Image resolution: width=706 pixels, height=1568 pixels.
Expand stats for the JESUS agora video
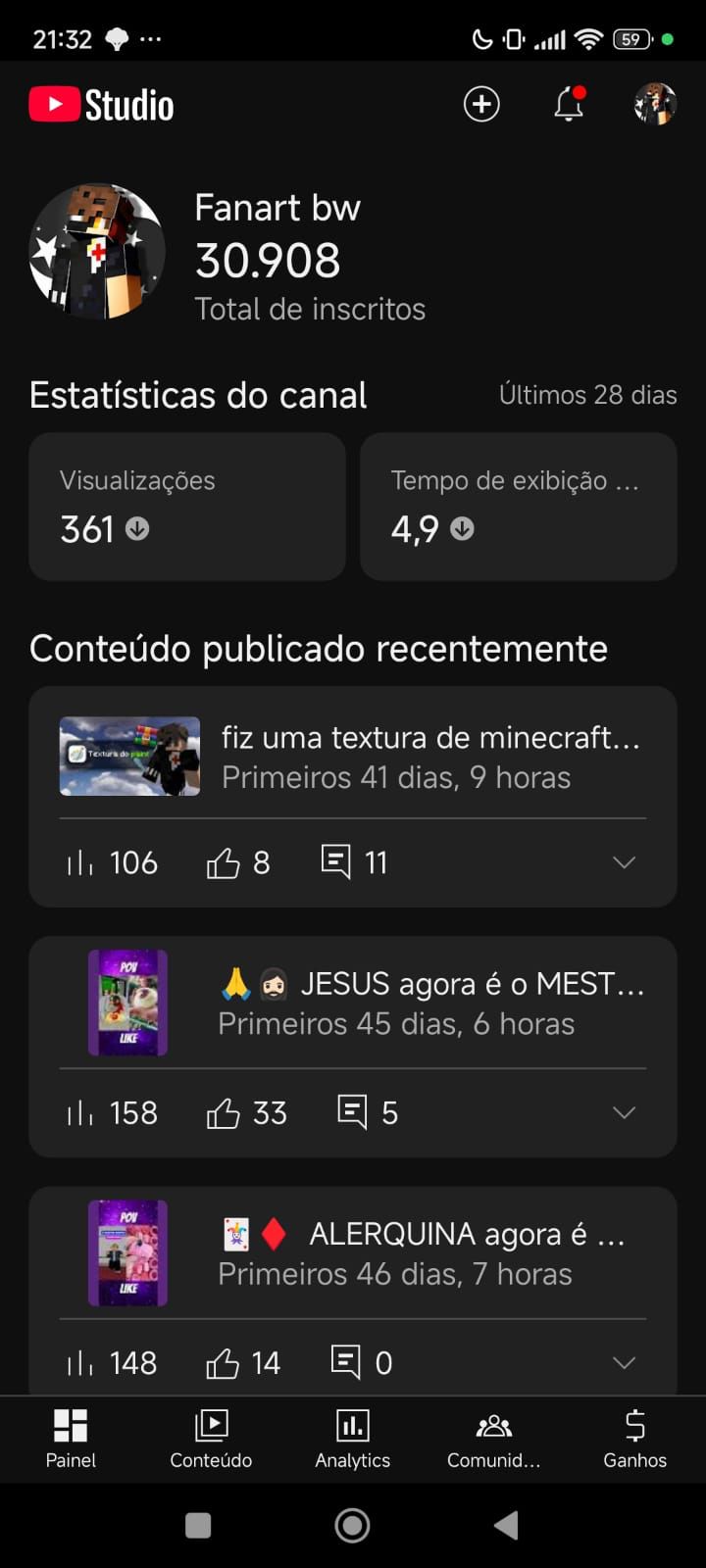[x=624, y=1113]
